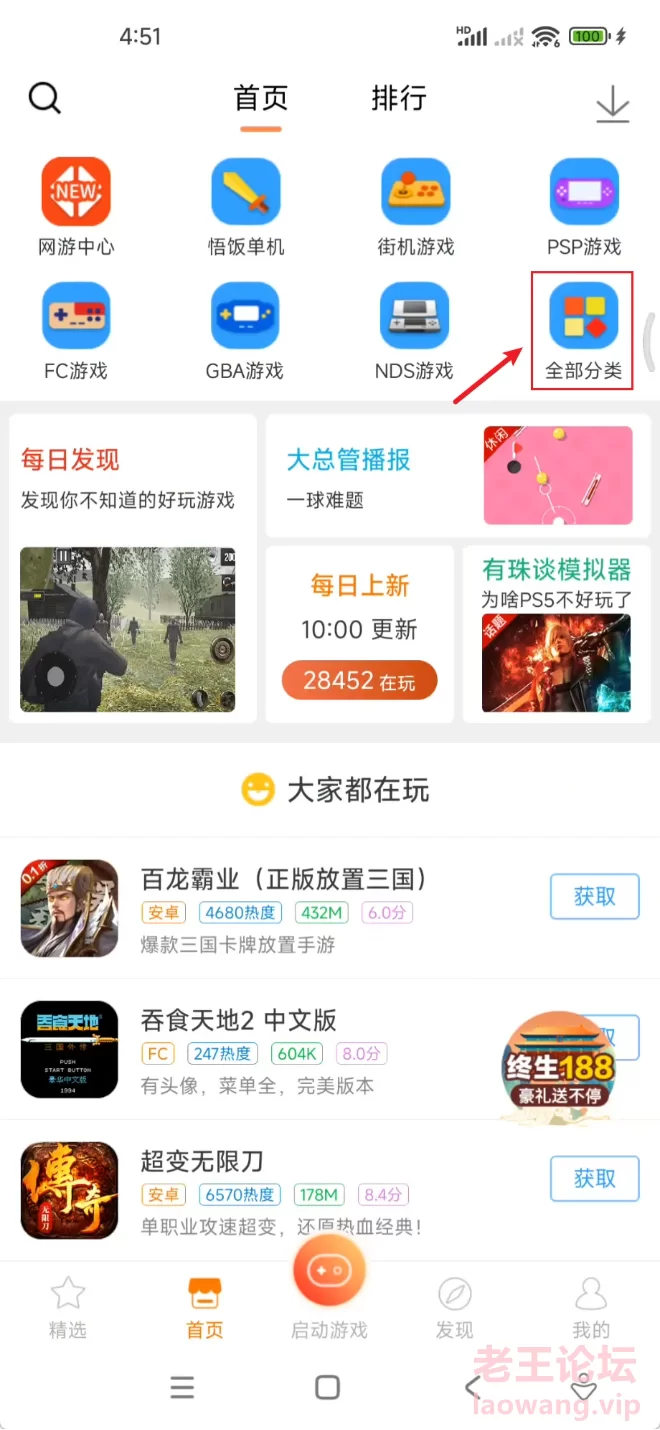Switch to the 排行 top tab
Screen dimensions: 660x1430
398,98
